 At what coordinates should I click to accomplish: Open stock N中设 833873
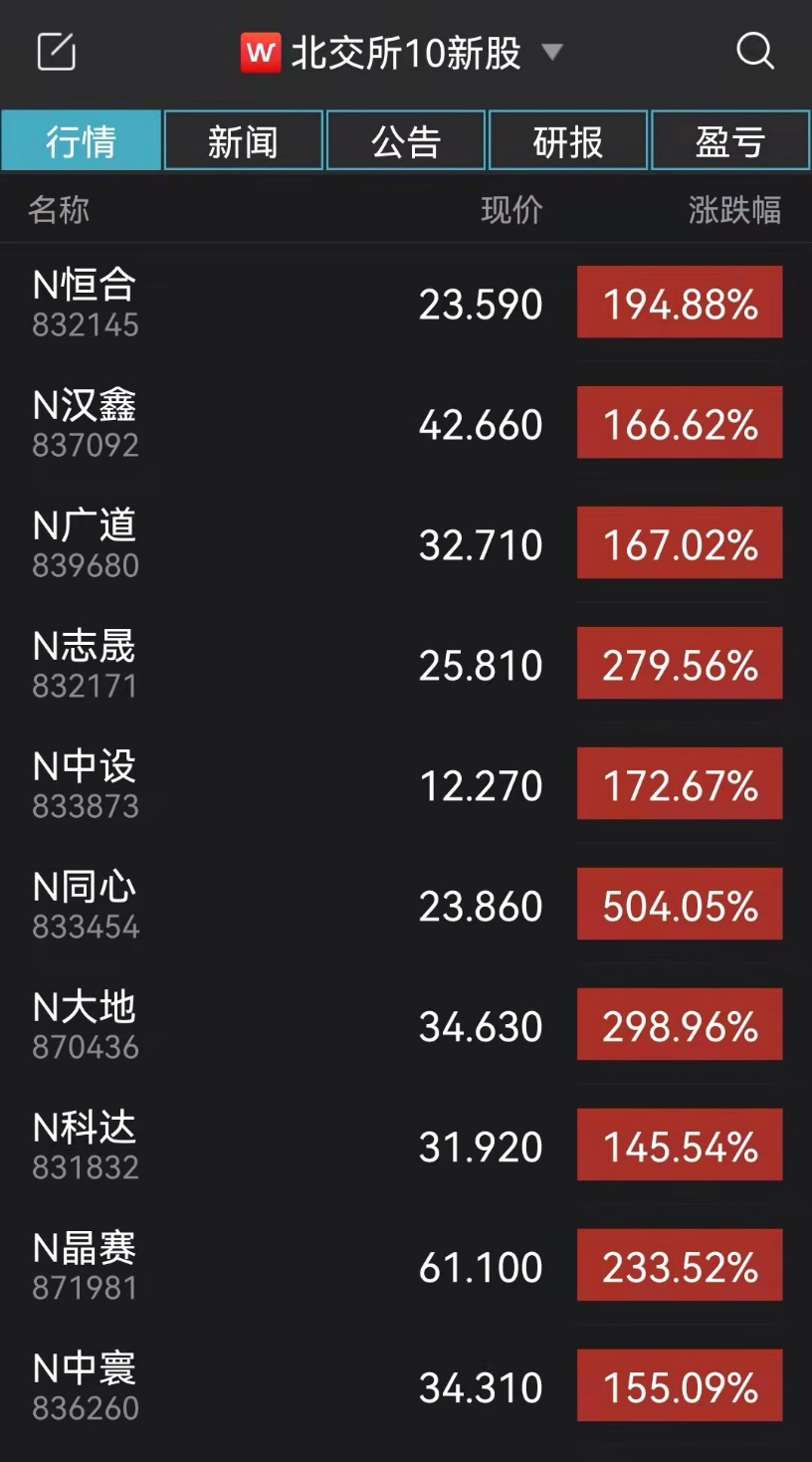tap(406, 784)
